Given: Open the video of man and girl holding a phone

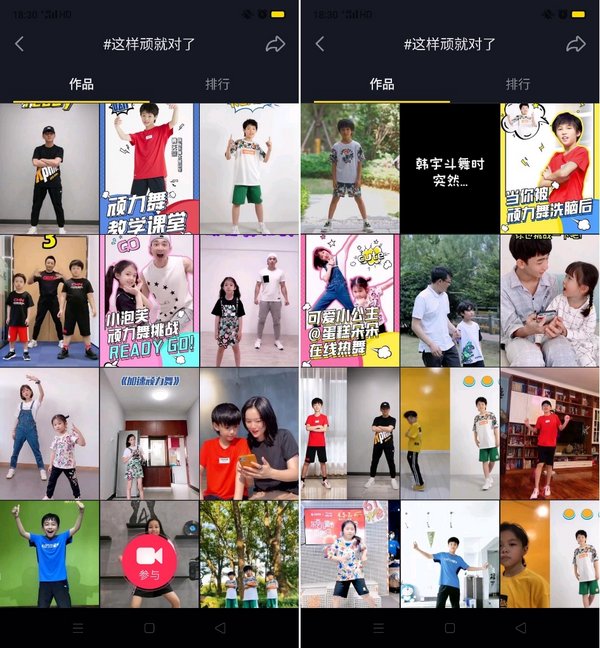Looking at the screenshot, I should tap(549, 300).
